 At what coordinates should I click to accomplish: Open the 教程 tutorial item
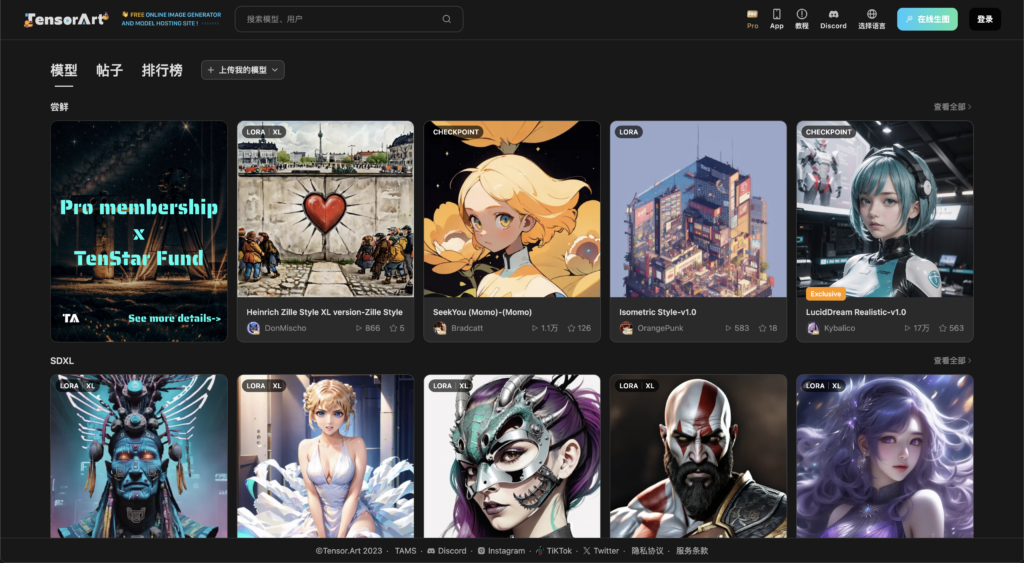tap(802, 19)
